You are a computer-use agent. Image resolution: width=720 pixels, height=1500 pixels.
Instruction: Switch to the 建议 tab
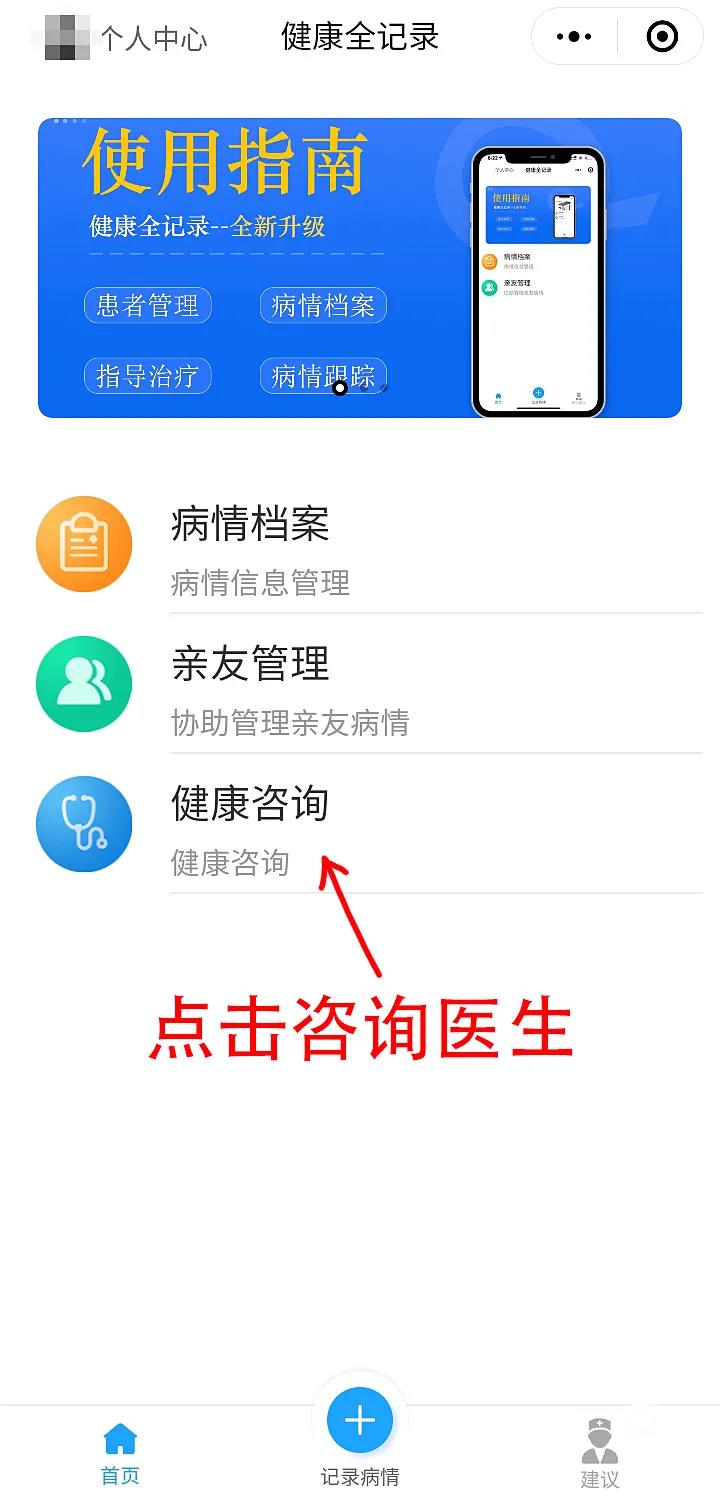pyautogui.click(x=600, y=1453)
